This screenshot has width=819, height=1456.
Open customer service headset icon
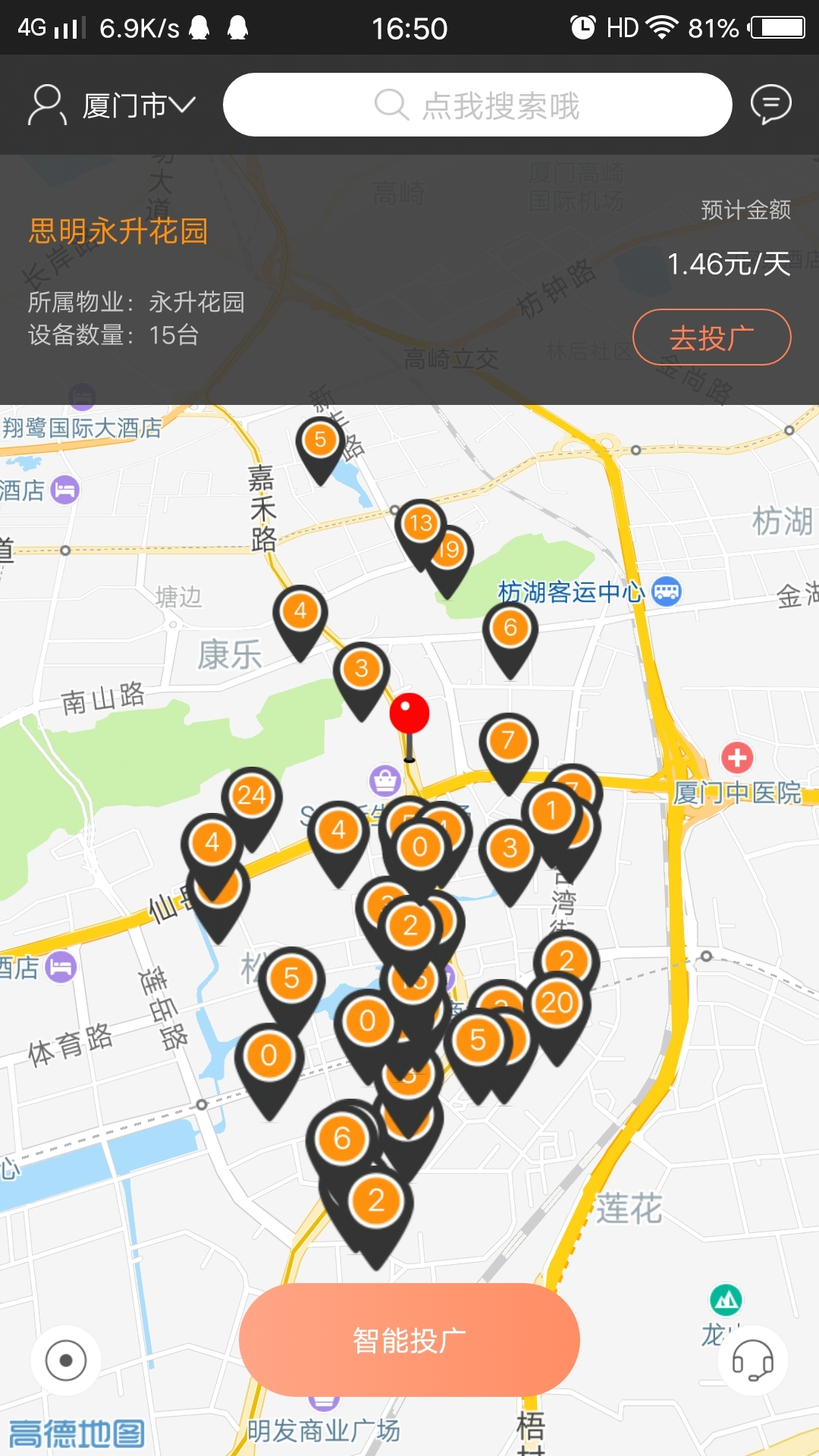coord(752,1361)
